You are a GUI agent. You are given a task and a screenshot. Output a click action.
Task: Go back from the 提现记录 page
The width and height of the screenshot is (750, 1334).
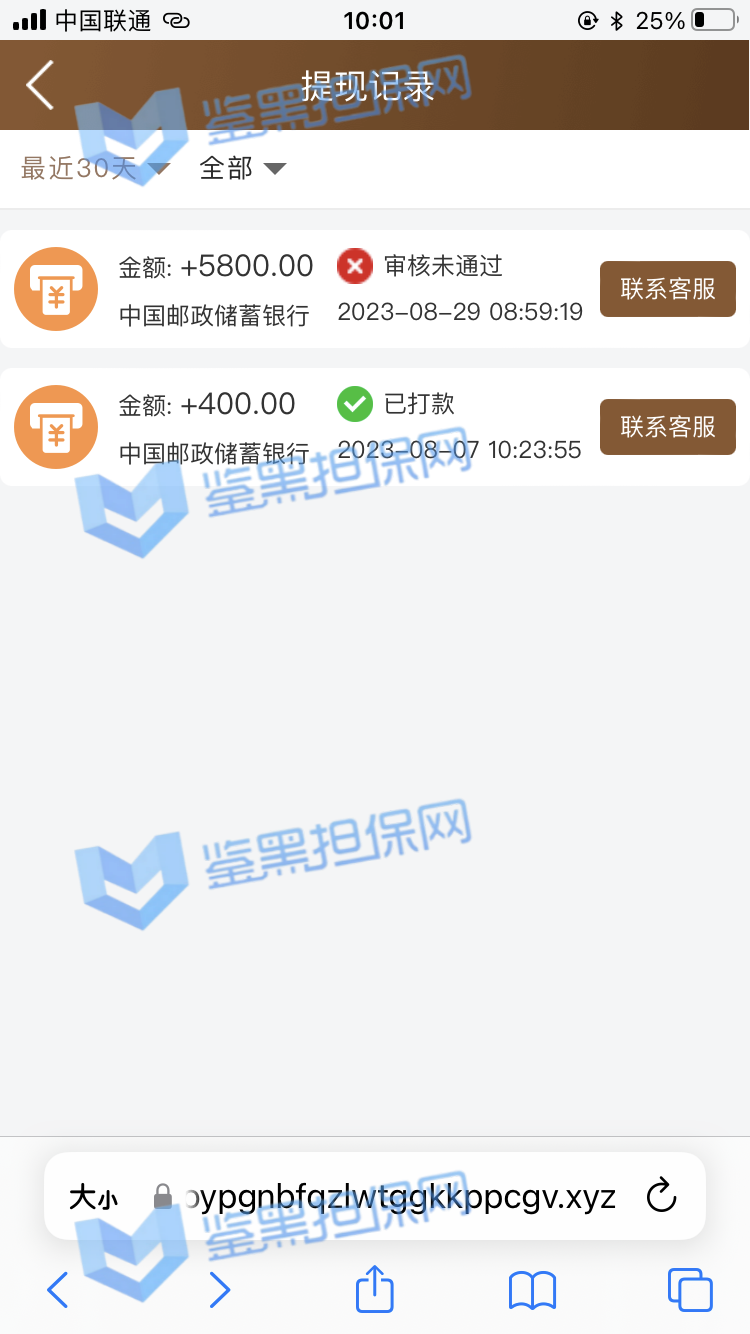(40, 85)
